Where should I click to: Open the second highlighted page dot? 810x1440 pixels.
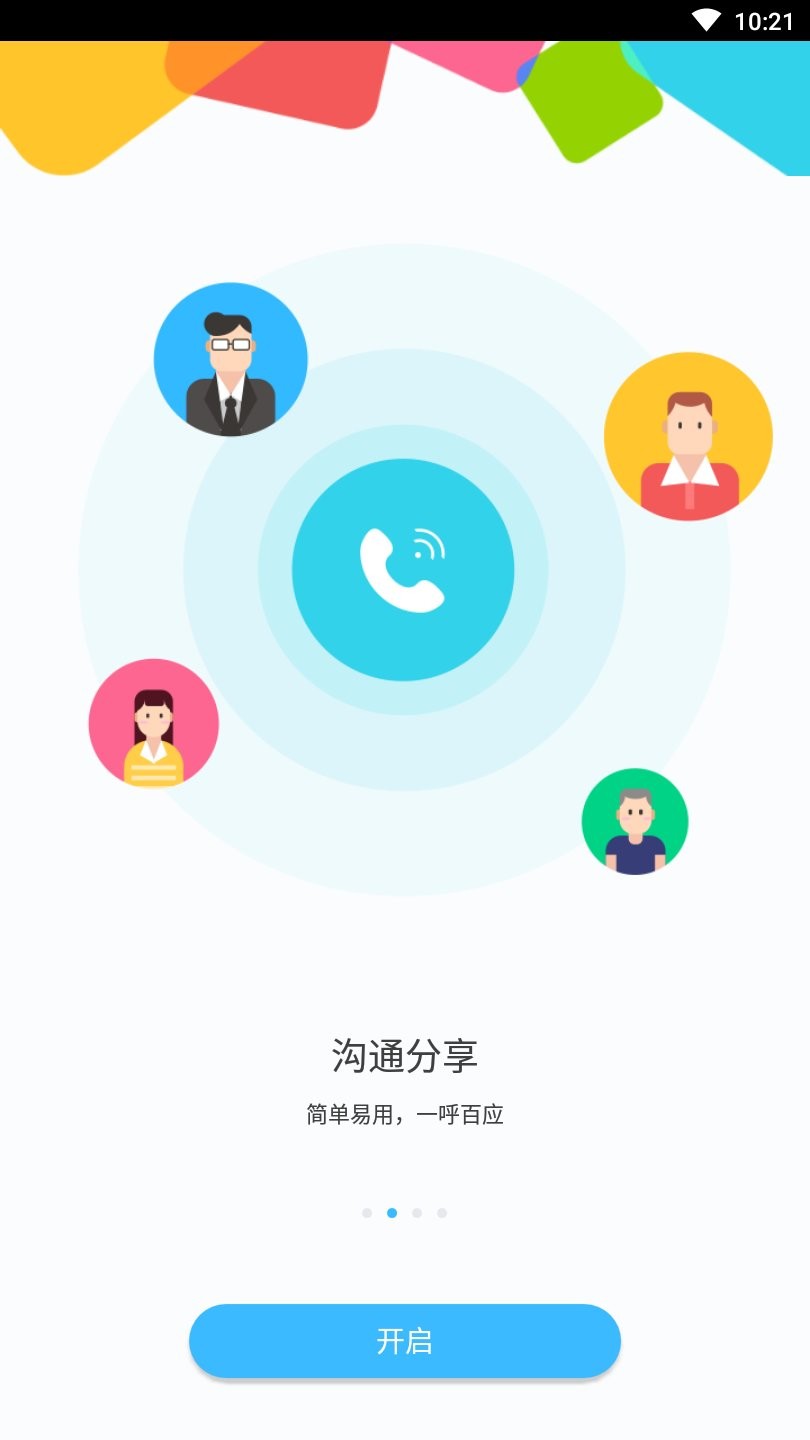pyautogui.click(x=391, y=1212)
